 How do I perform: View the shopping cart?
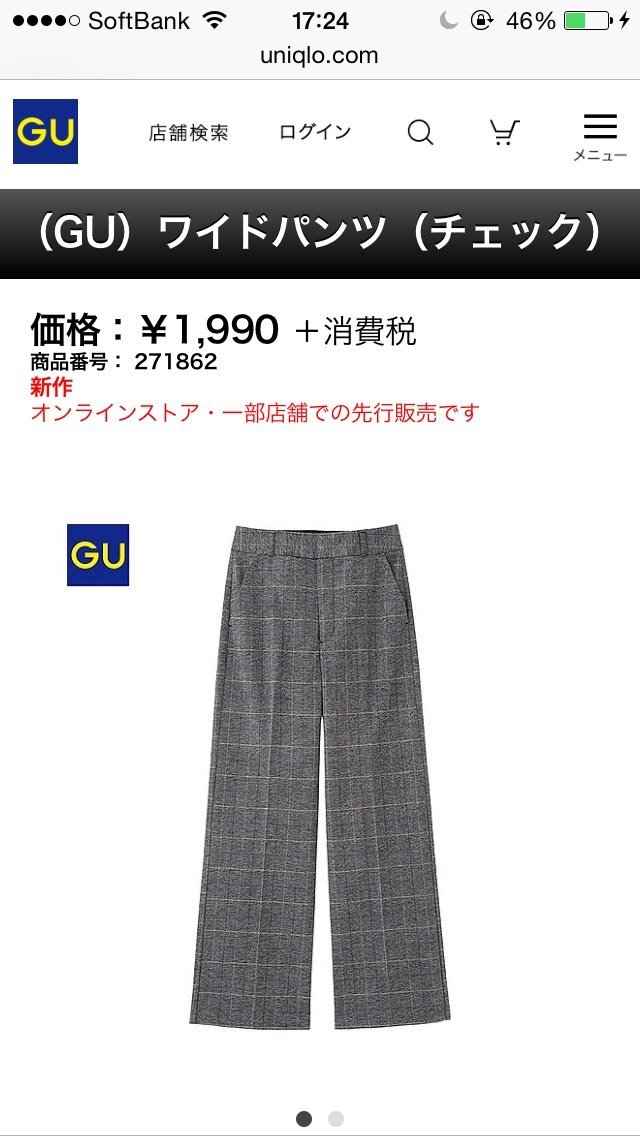coord(505,132)
